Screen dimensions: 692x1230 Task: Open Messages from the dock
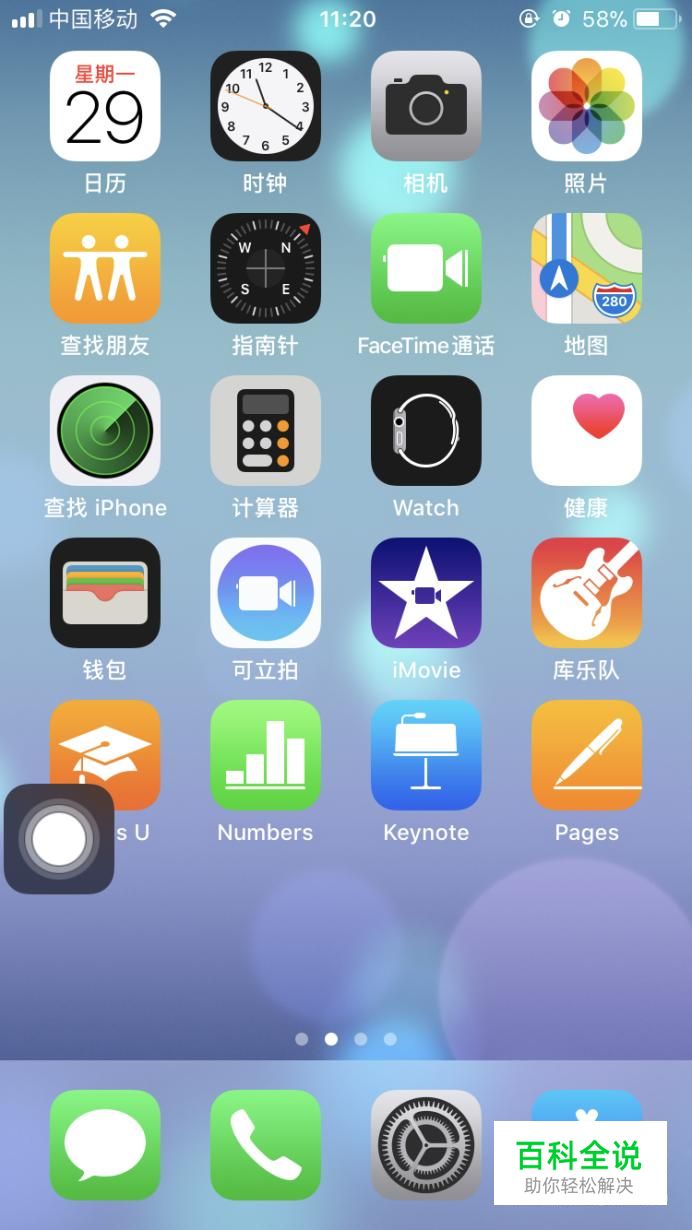click(105, 1145)
